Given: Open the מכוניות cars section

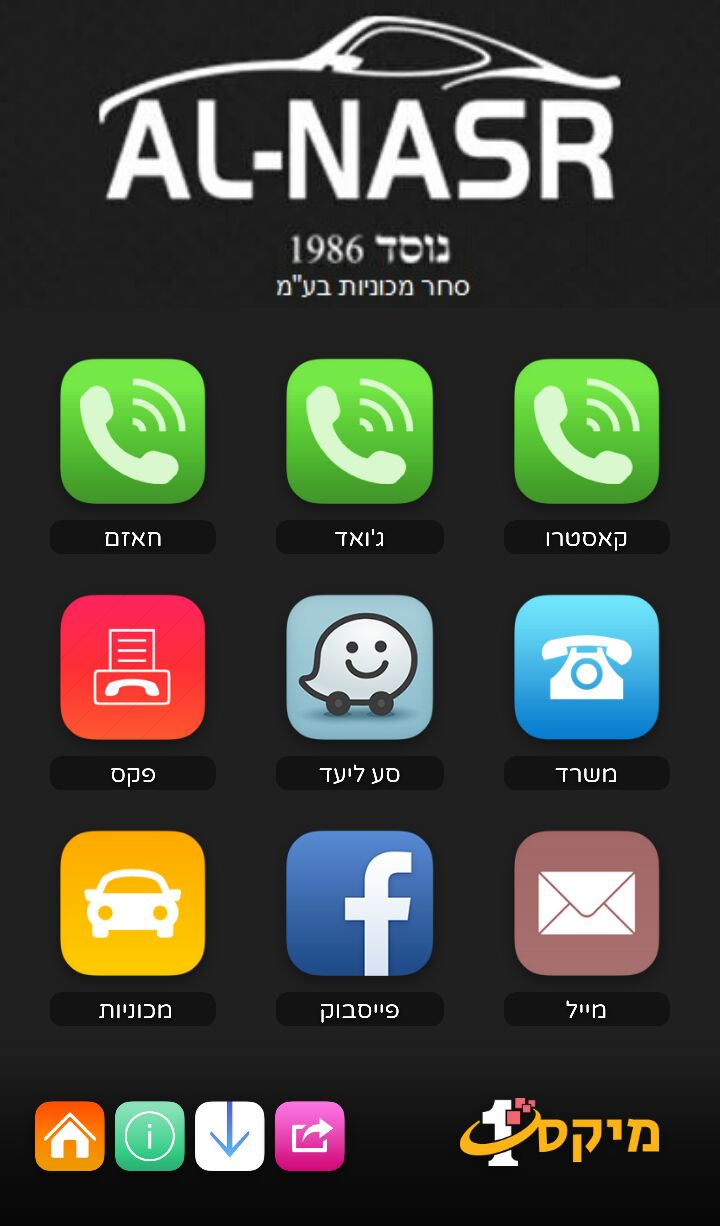Looking at the screenshot, I should (133, 903).
